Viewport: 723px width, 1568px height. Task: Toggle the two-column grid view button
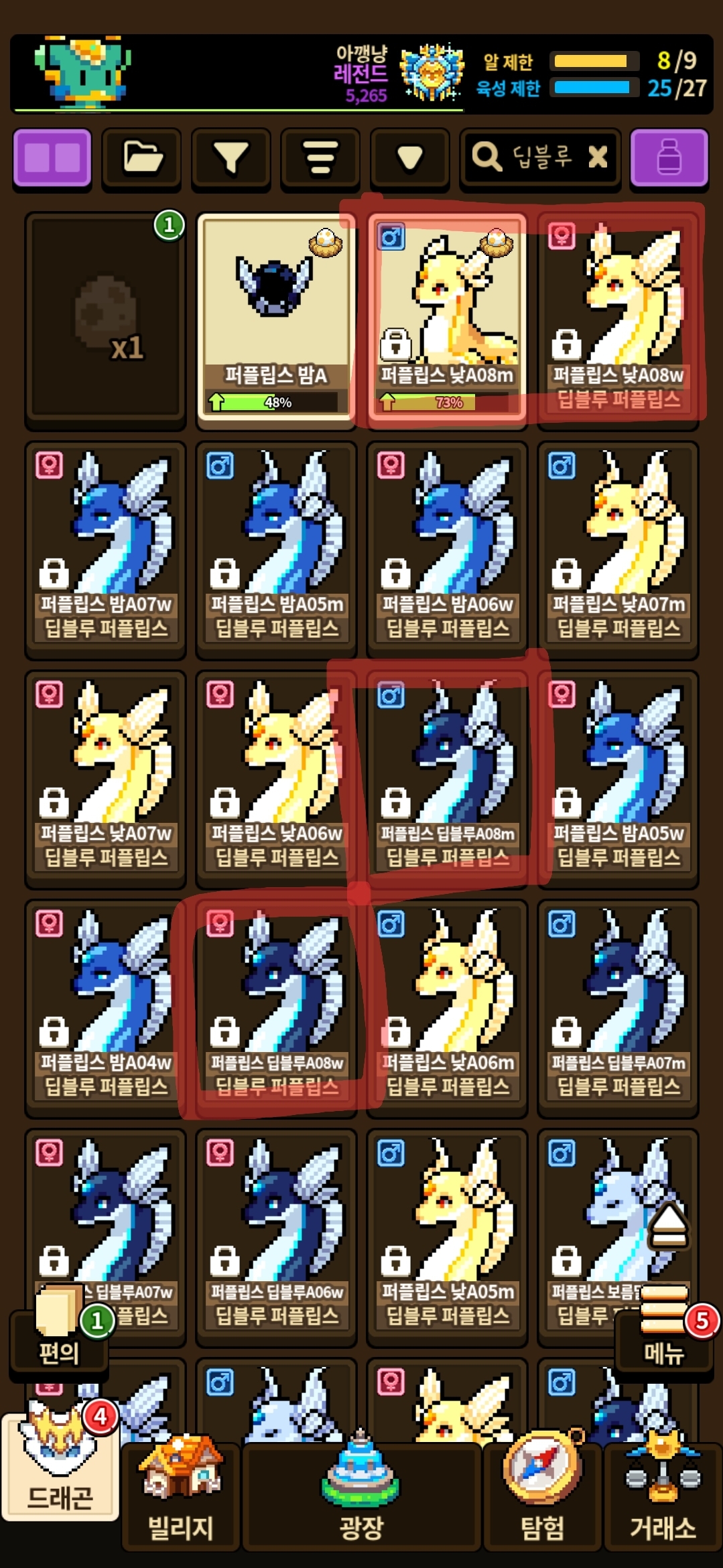[52, 158]
